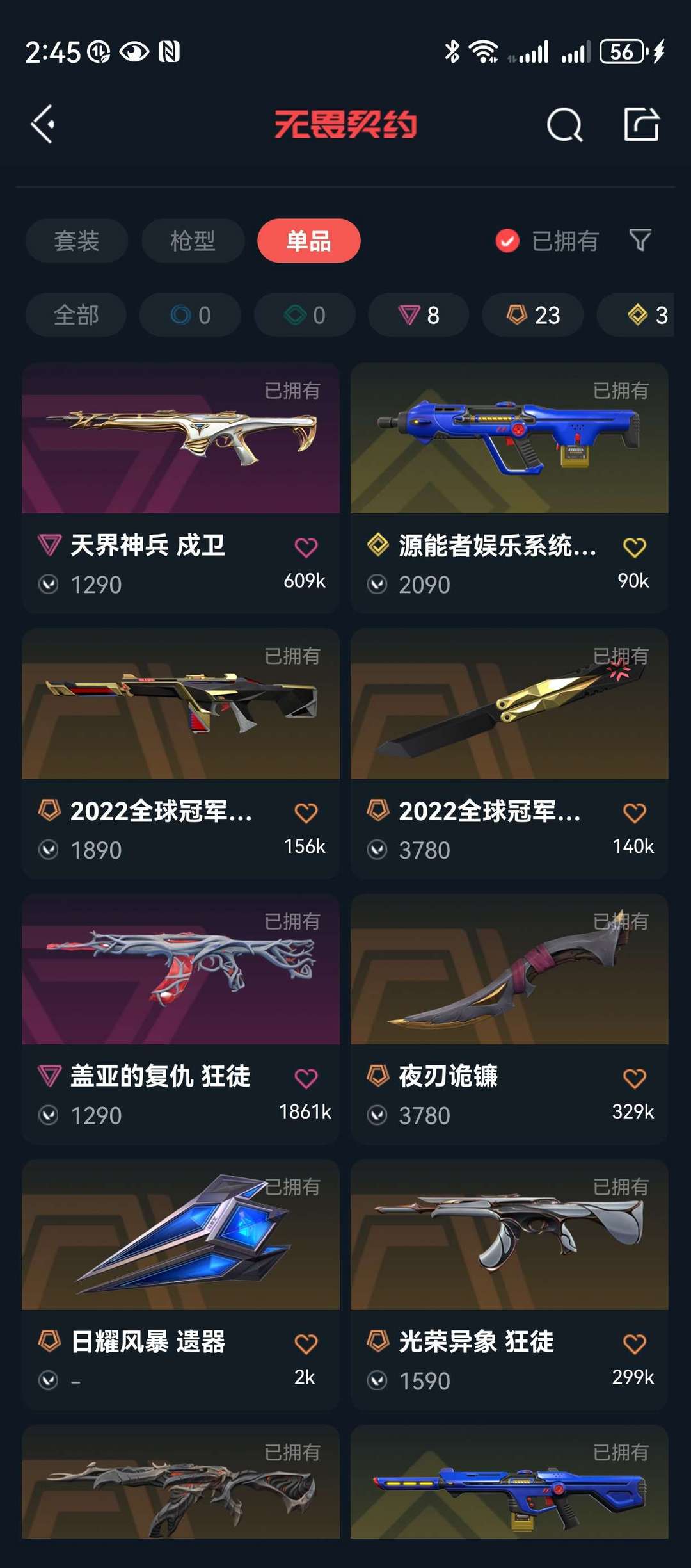
Task: Switch to the 套装 tab
Action: coord(77,241)
